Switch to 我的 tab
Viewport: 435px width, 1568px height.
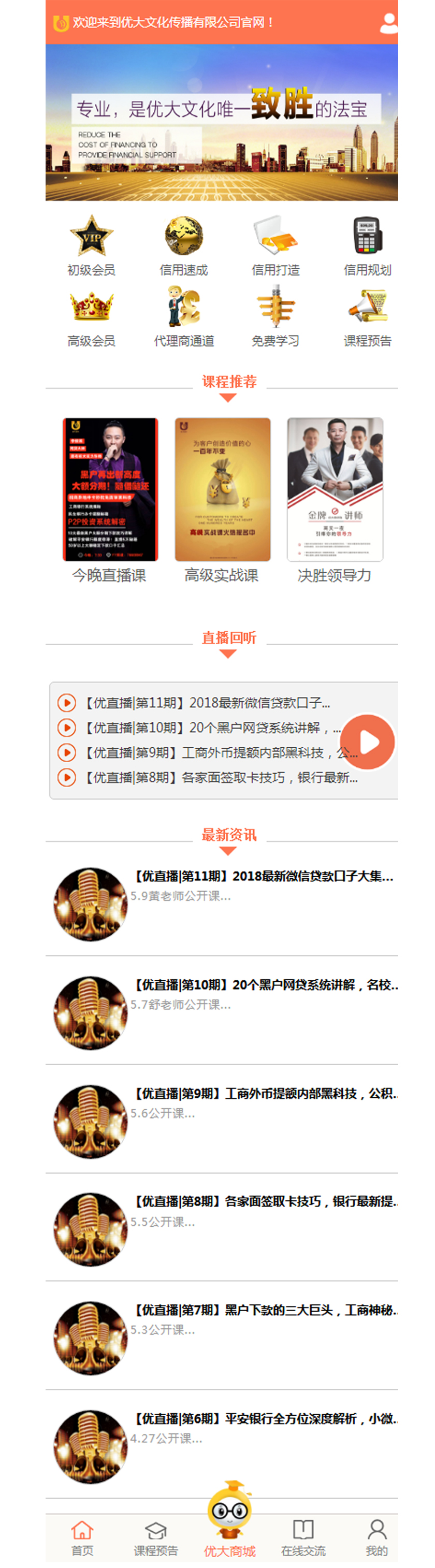pyautogui.click(x=376, y=1536)
